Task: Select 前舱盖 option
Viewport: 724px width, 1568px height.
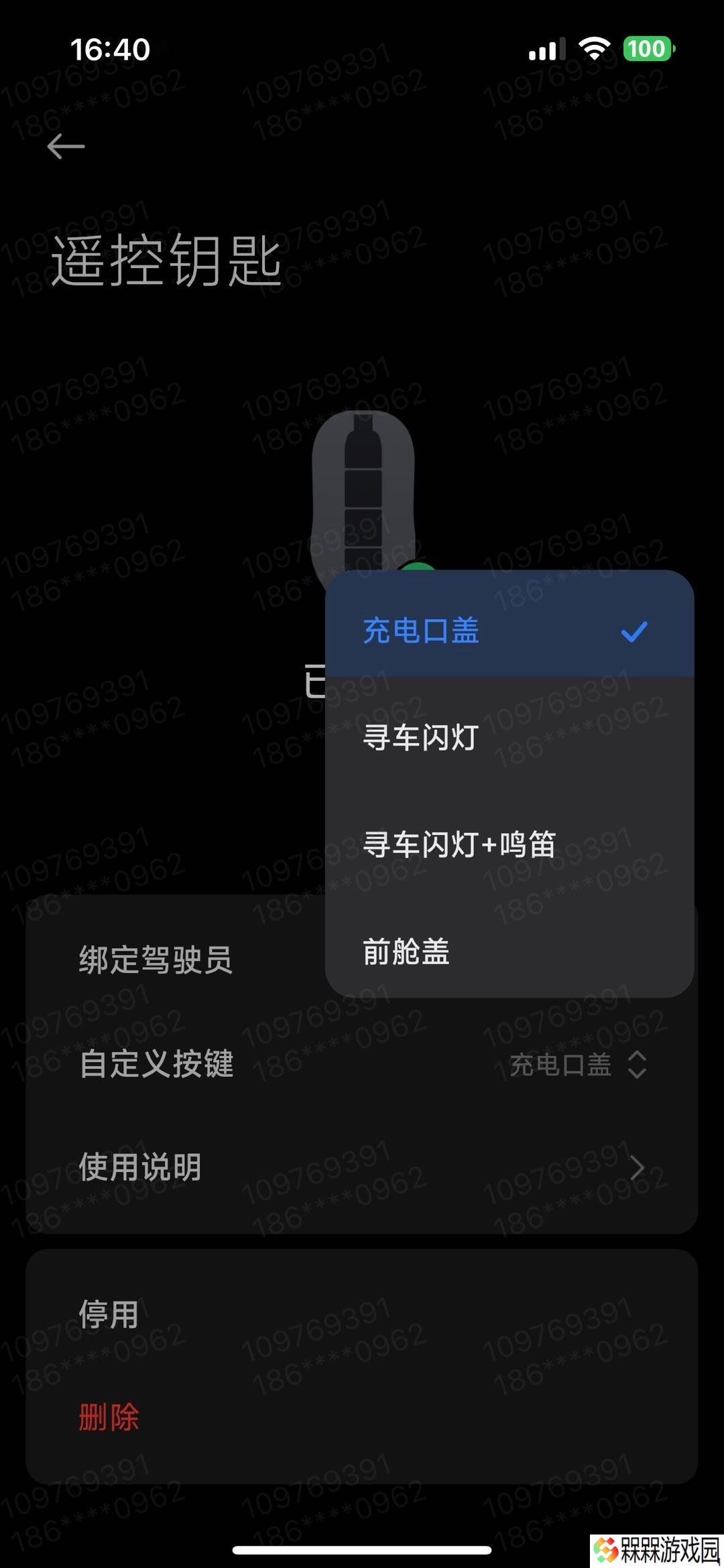Action: tap(508, 951)
